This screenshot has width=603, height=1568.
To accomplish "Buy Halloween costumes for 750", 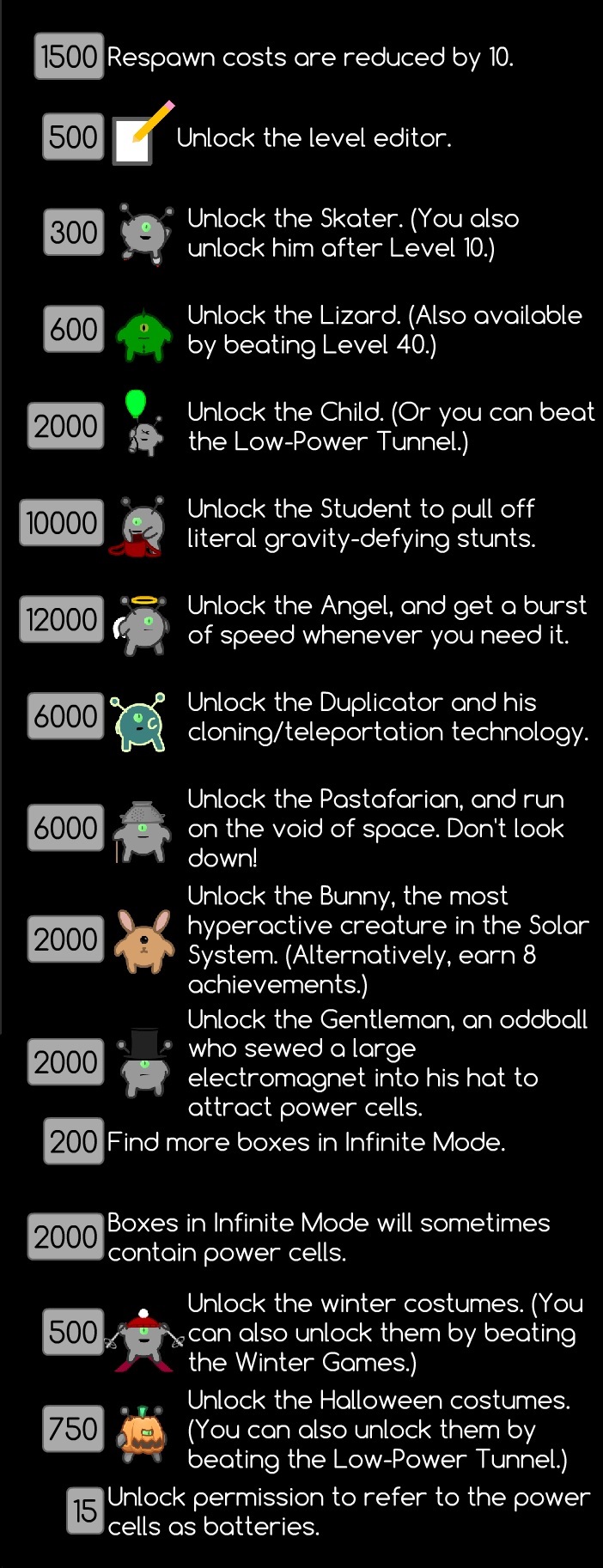I will (73, 1429).
